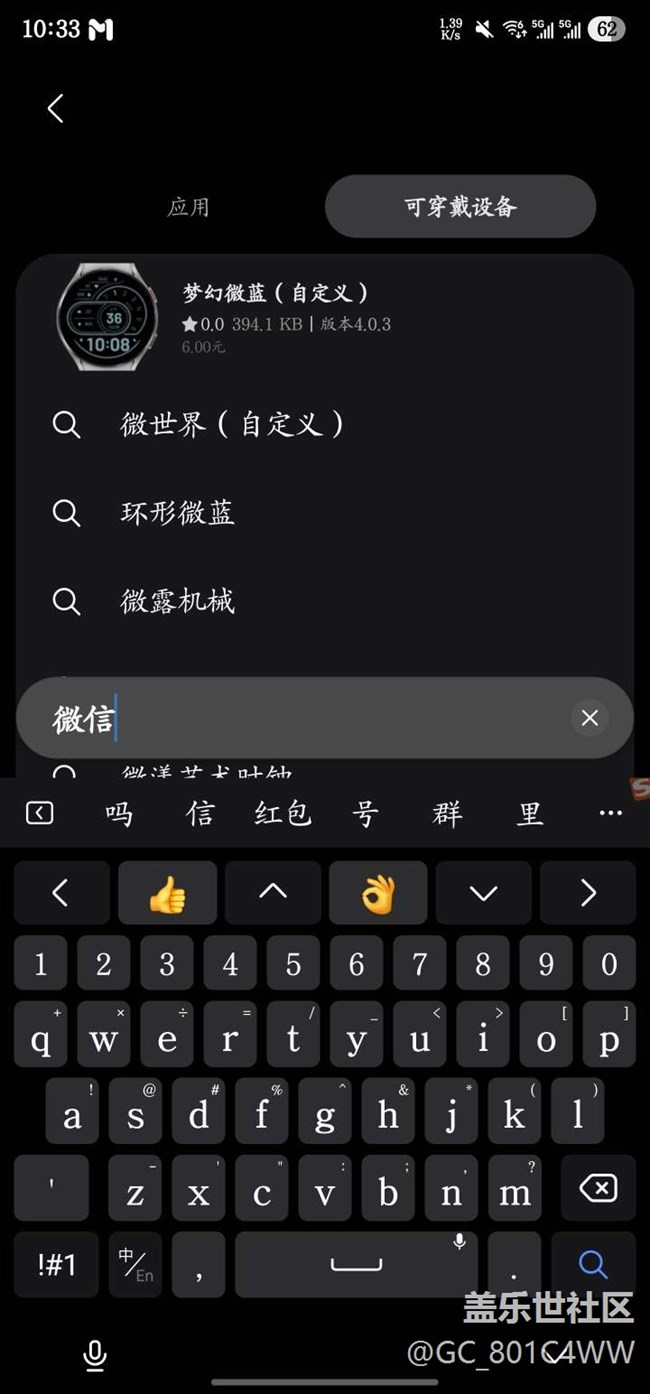The width and height of the screenshot is (650, 1394).
Task: Open the 梦幻微蓝（自定义） watch face result
Action: [x=276, y=317]
